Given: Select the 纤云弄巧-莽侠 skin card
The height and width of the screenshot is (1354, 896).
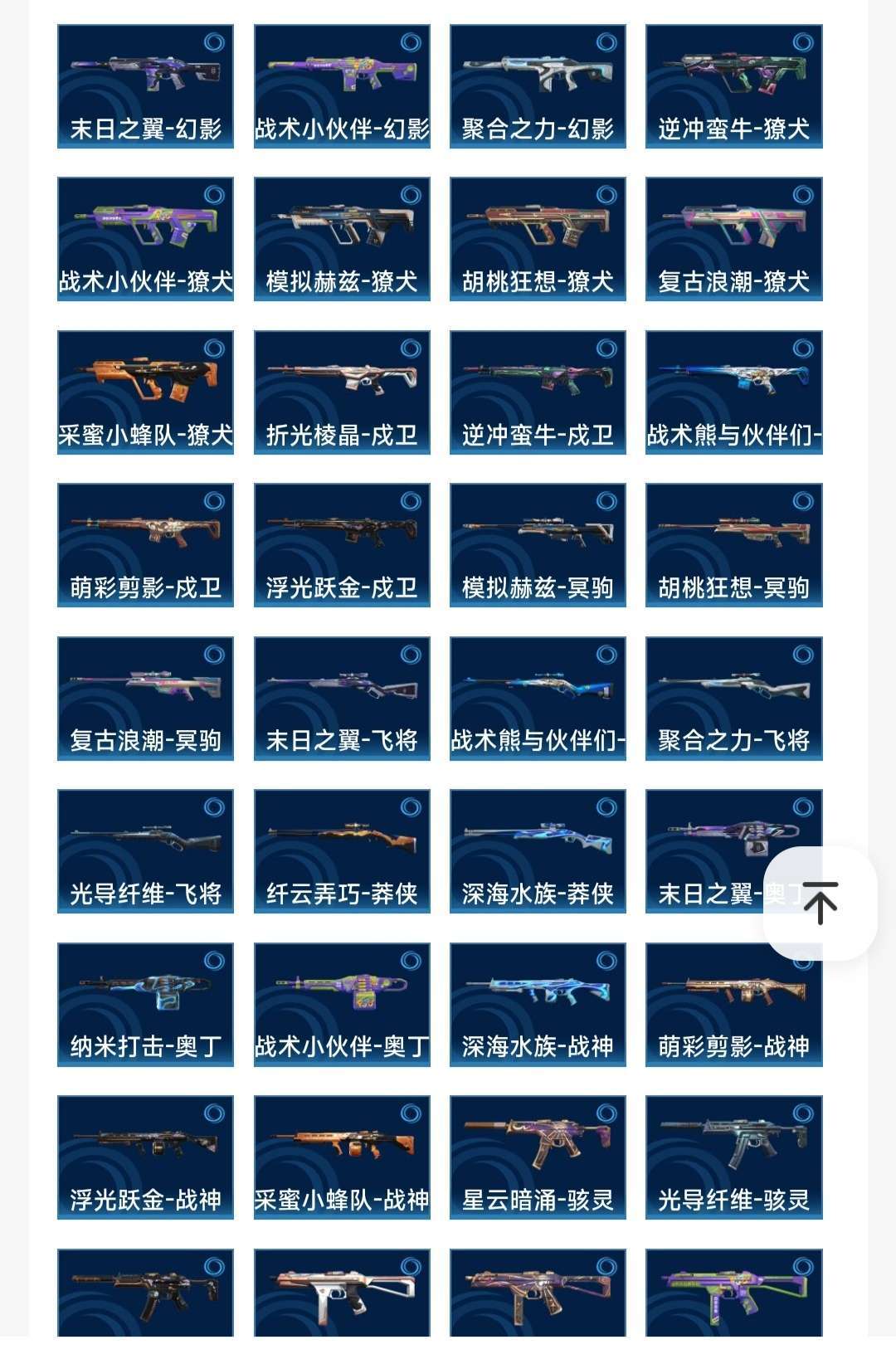Looking at the screenshot, I should tap(342, 851).
